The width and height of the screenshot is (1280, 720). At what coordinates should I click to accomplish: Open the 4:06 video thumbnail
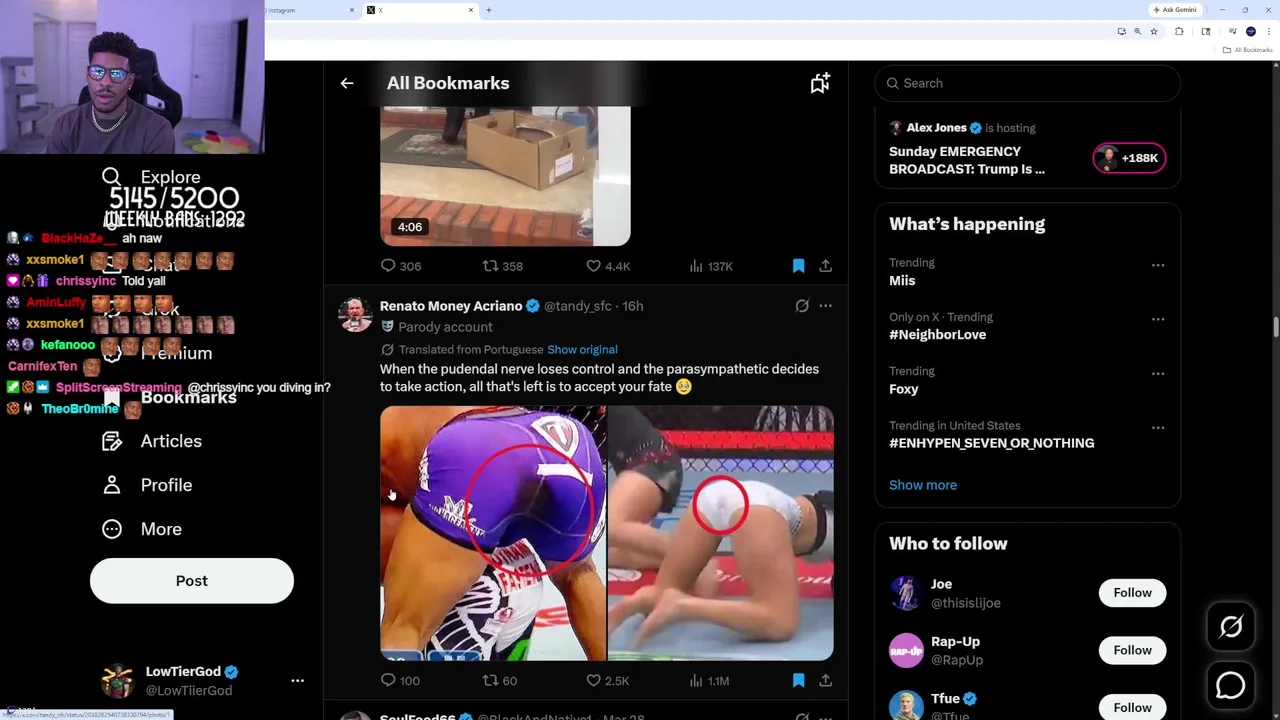[505, 175]
